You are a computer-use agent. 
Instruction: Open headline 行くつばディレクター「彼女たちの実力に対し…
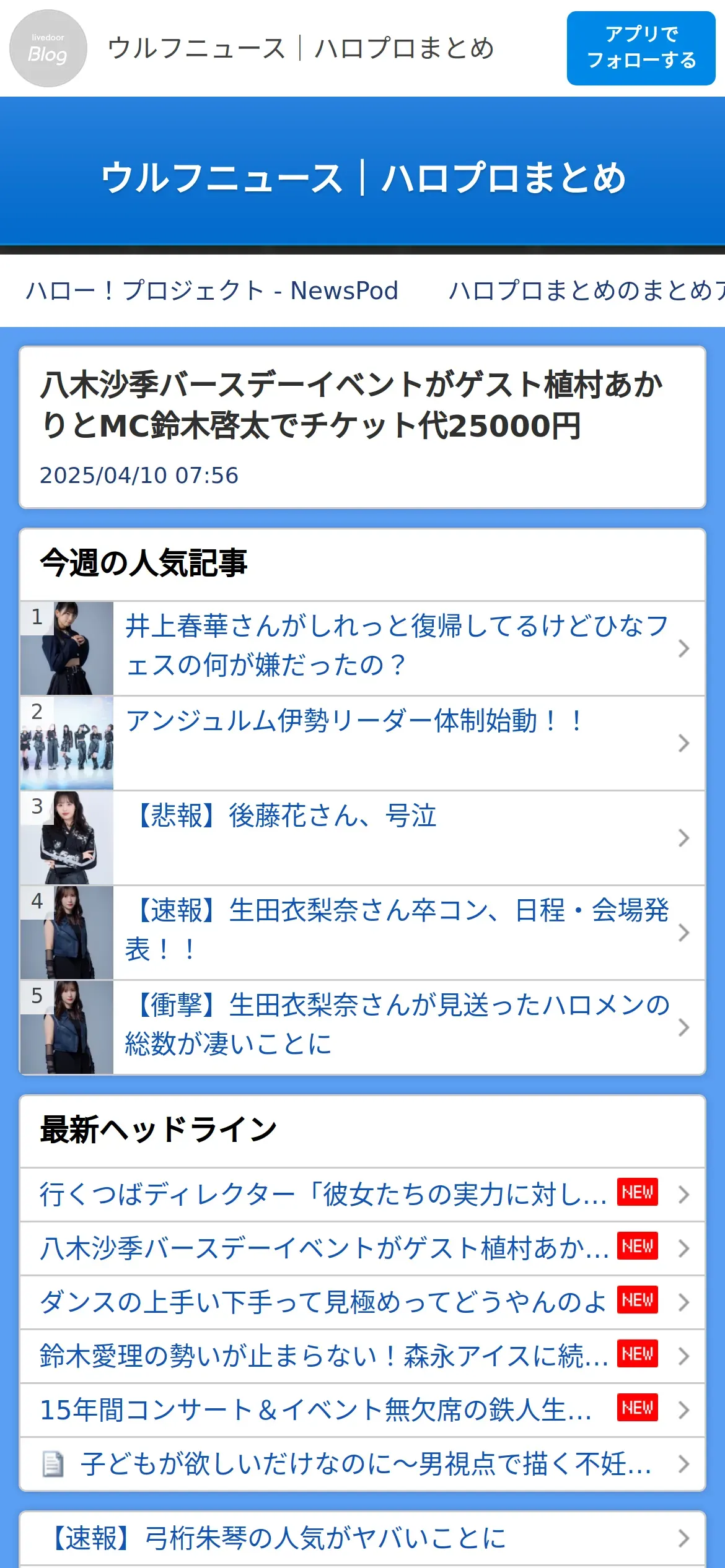(x=322, y=1195)
